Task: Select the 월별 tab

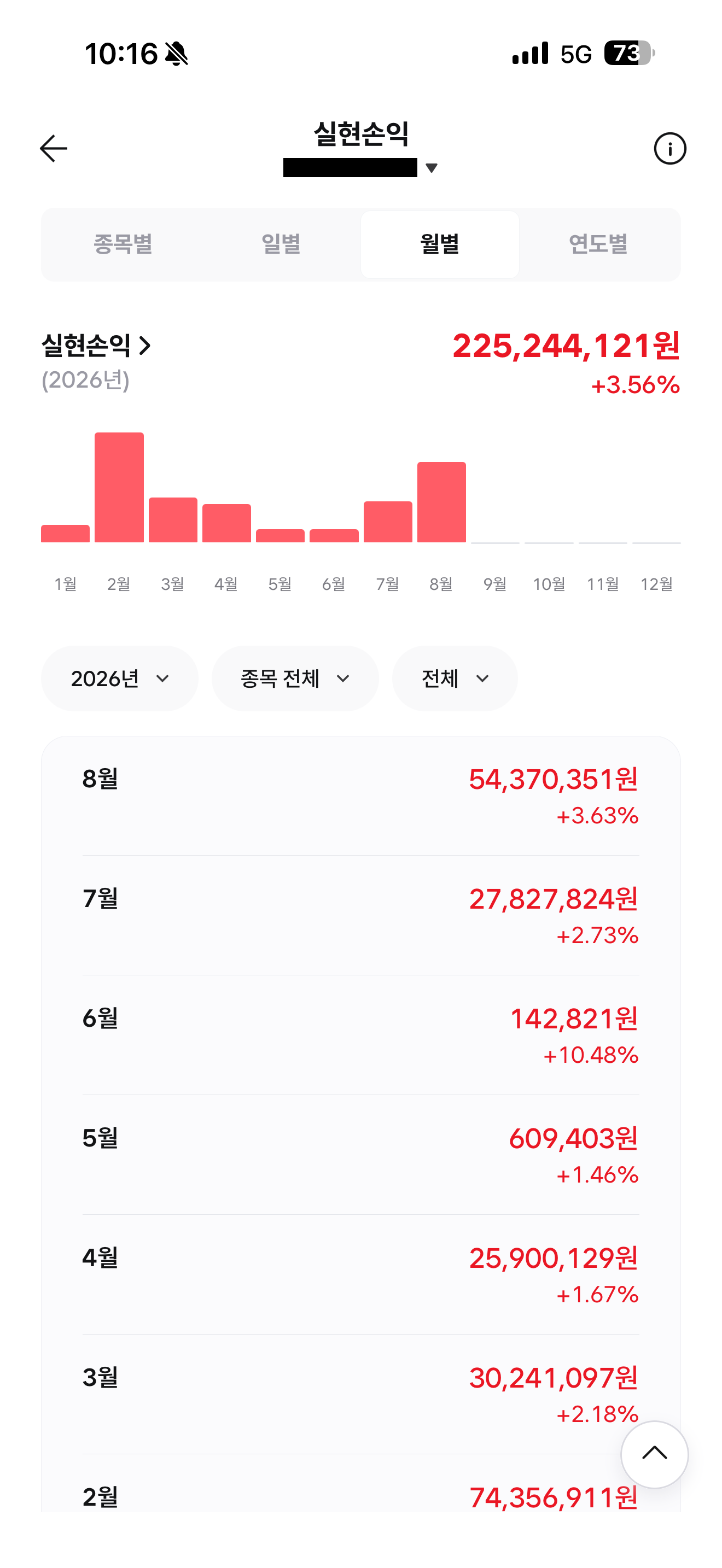Action: [440, 244]
